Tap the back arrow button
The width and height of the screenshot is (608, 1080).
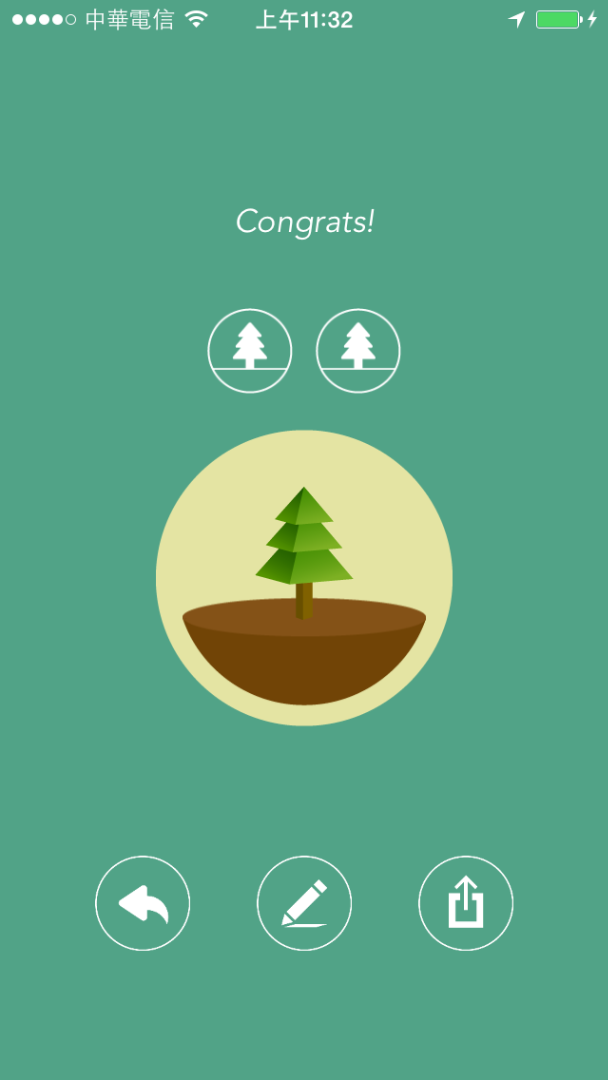click(x=143, y=903)
